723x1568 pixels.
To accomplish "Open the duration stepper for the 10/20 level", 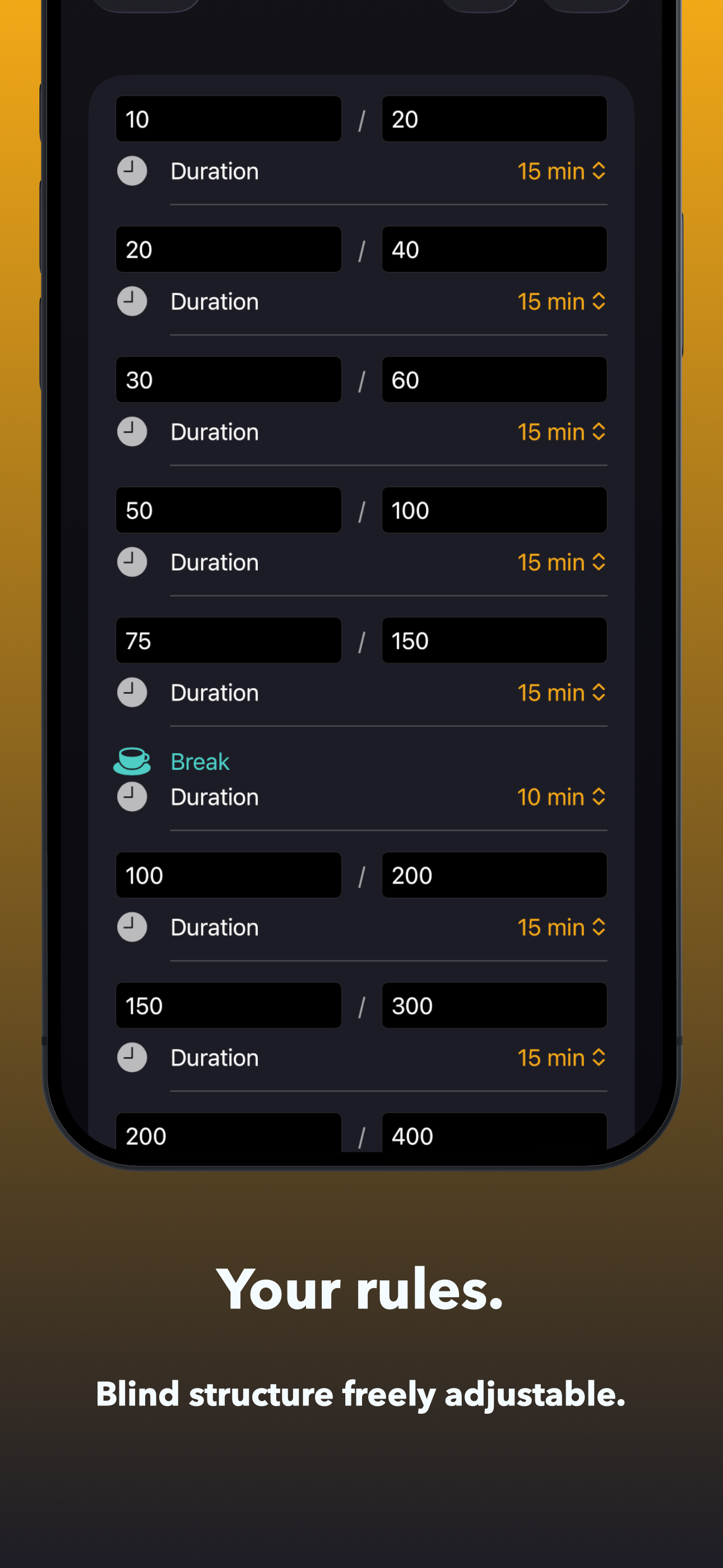I will click(x=561, y=171).
